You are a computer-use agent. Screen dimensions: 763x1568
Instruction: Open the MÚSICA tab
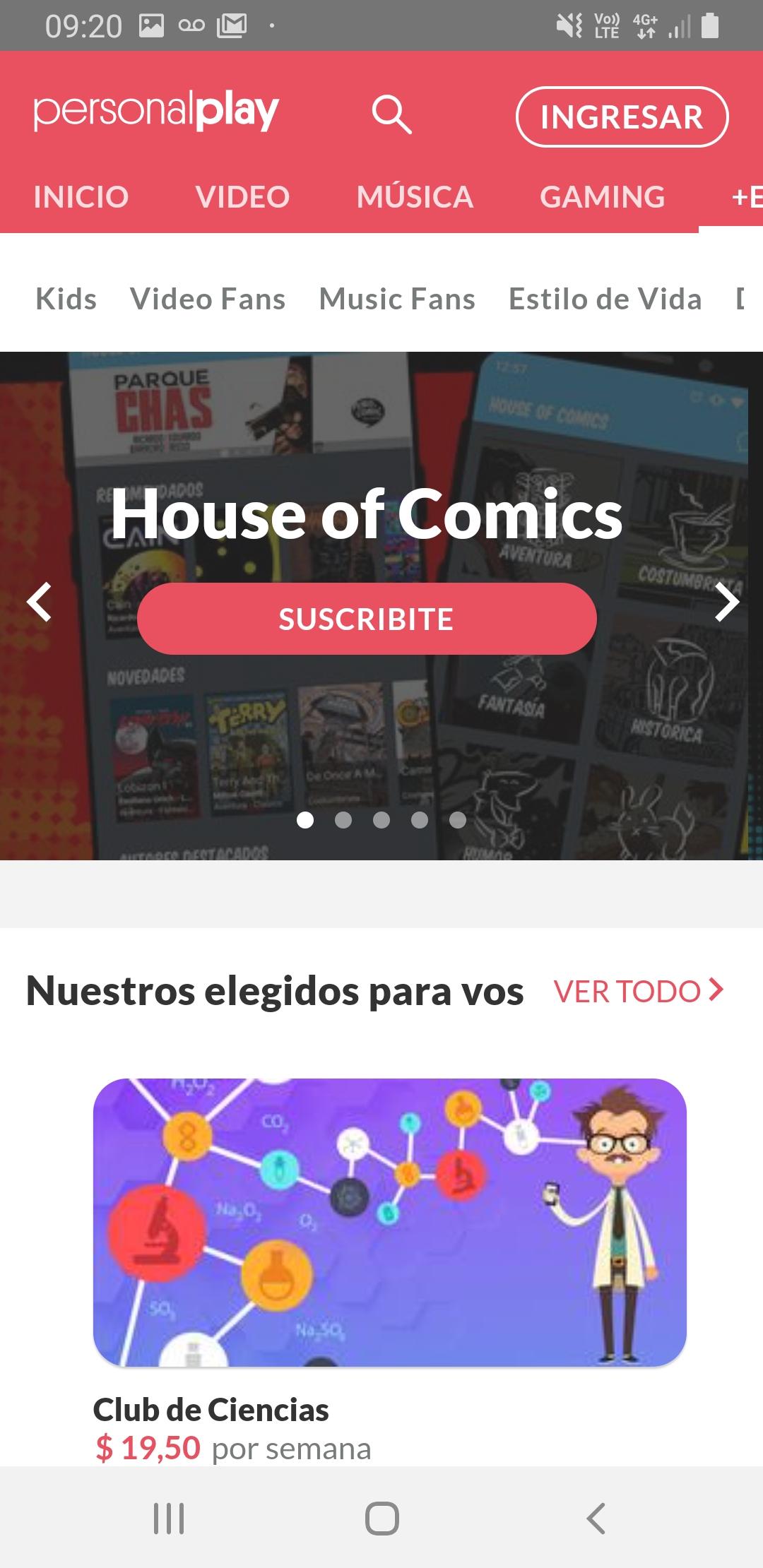tap(415, 197)
